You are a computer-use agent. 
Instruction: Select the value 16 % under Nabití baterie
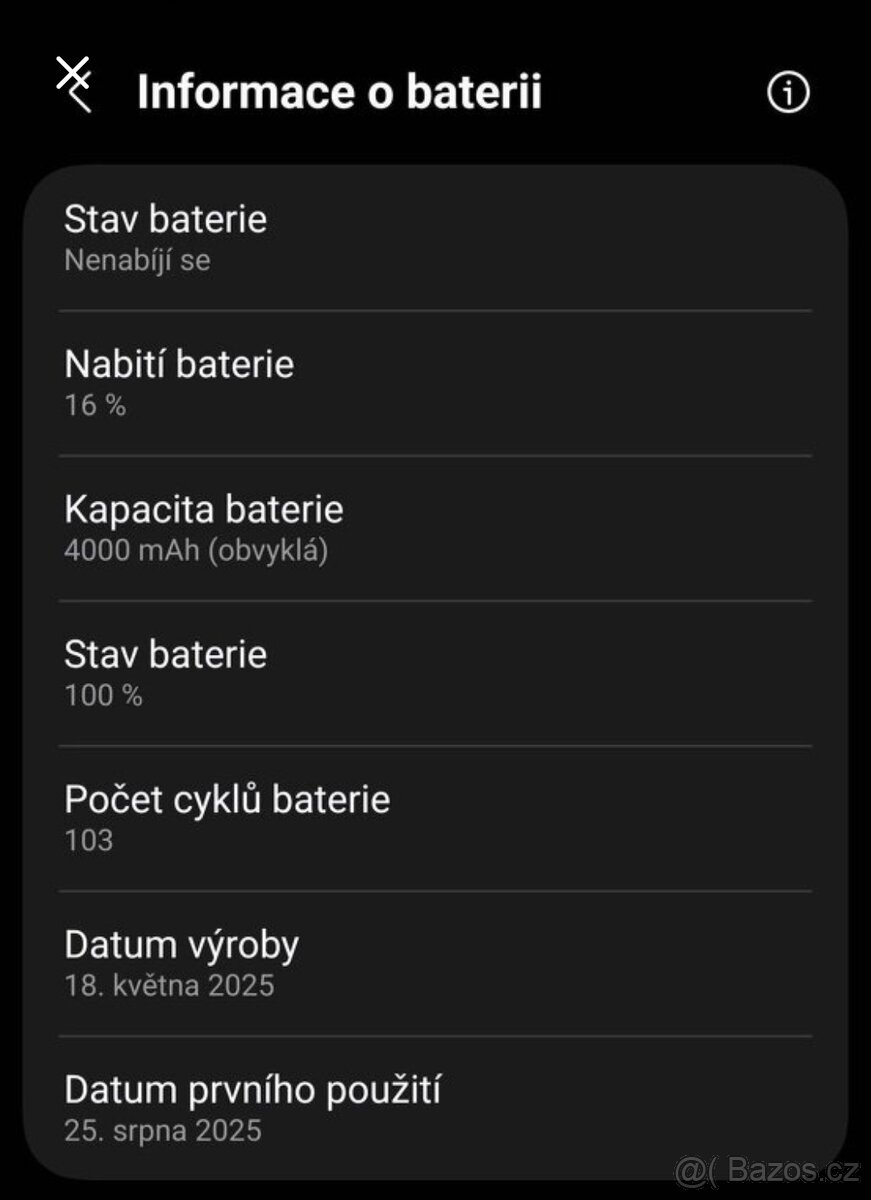pyautogui.click(x=95, y=405)
